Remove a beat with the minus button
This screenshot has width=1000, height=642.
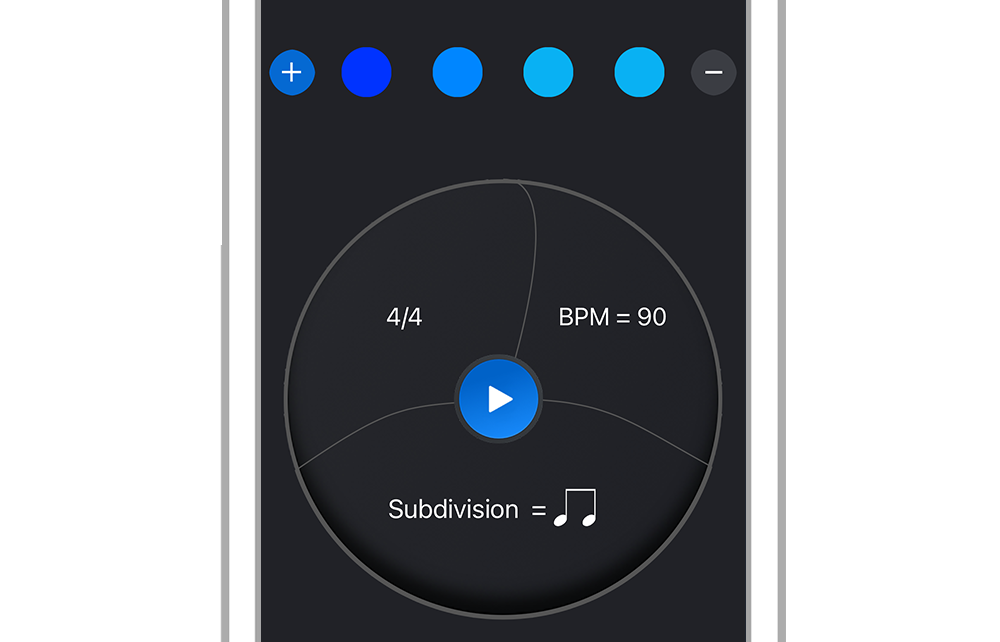pos(714,73)
